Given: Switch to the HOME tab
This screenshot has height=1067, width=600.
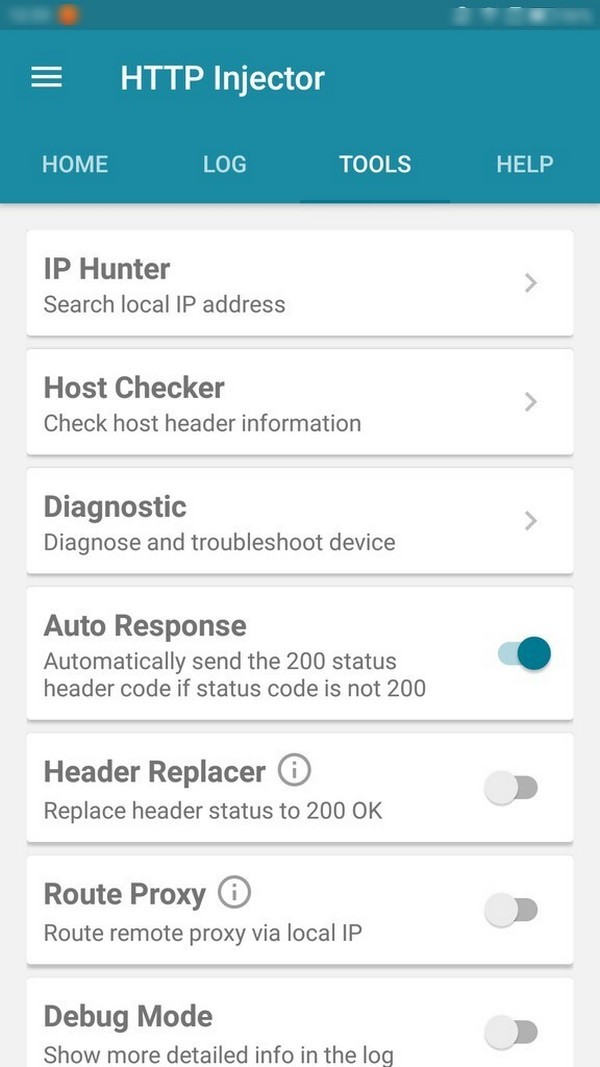Looking at the screenshot, I should [x=75, y=164].
